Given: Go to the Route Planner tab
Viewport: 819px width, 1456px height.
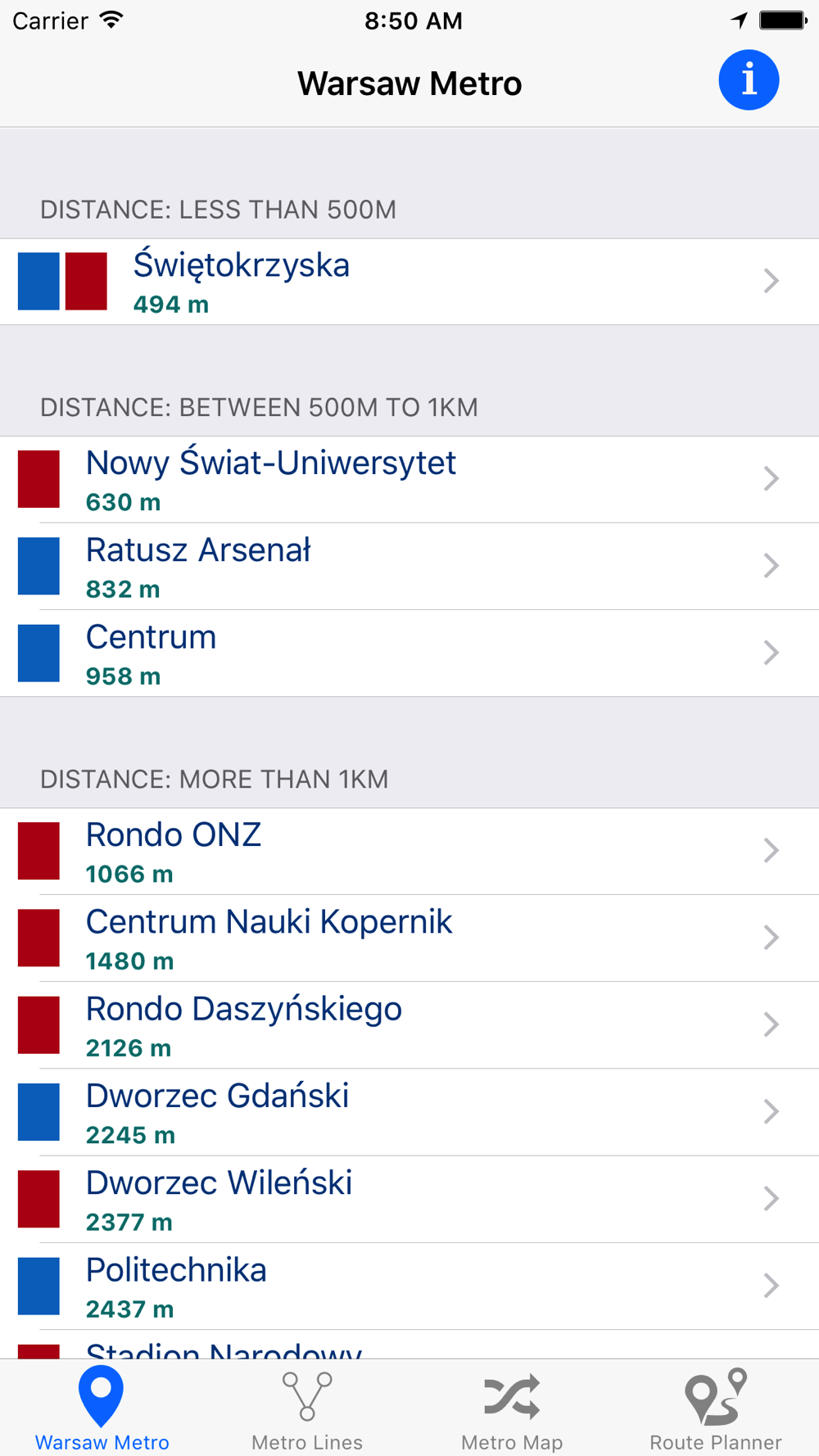Looking at the screenshot, I should 716,1409.
